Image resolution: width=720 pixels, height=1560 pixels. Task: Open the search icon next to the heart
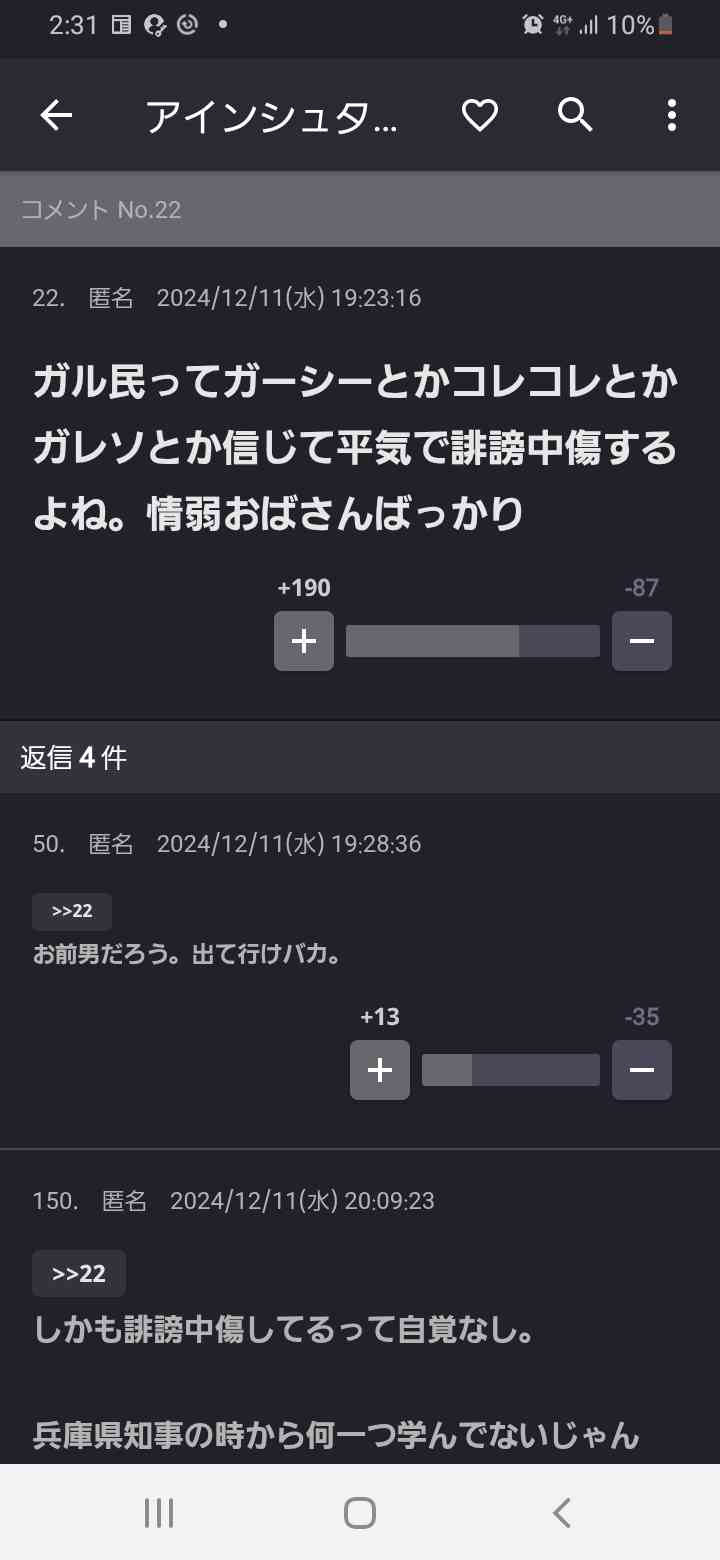tap(575, 114)
